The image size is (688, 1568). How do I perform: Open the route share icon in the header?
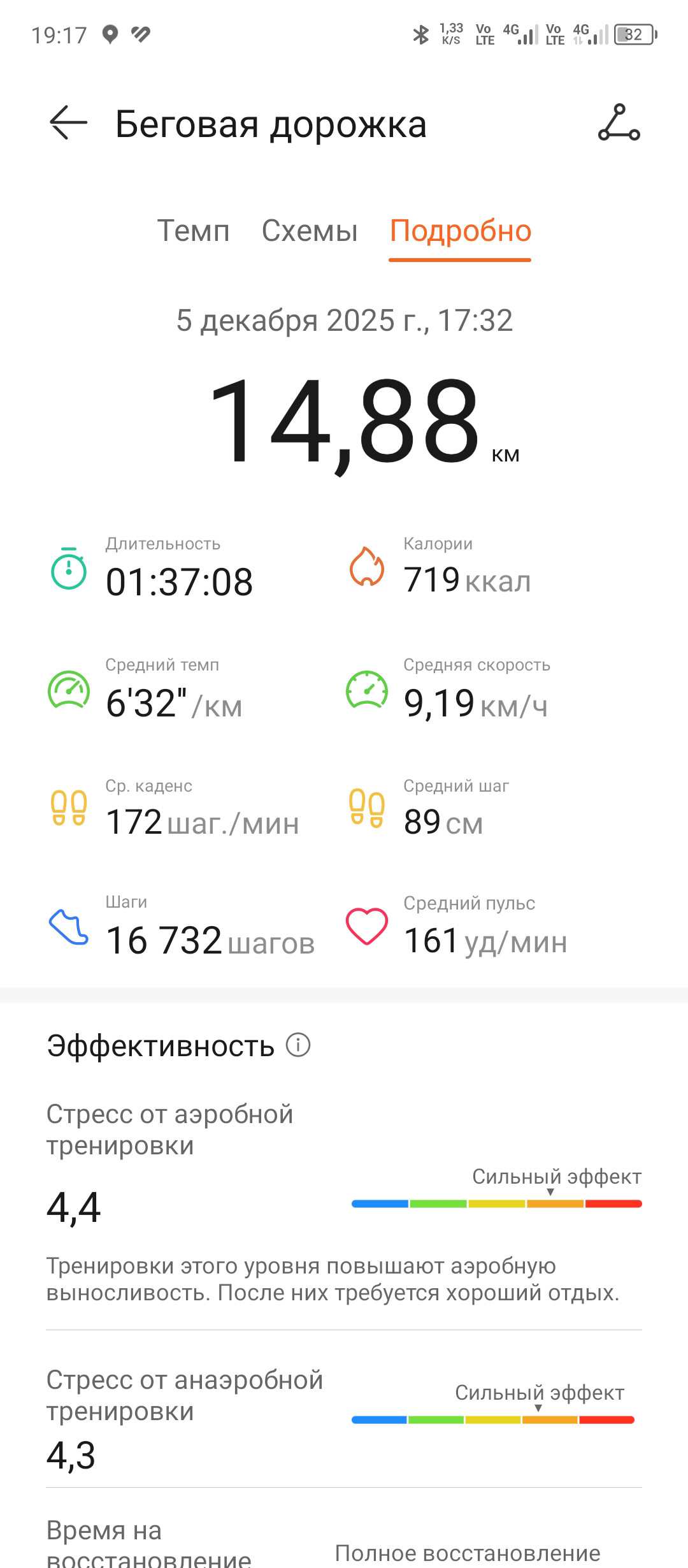pos(619,122)
